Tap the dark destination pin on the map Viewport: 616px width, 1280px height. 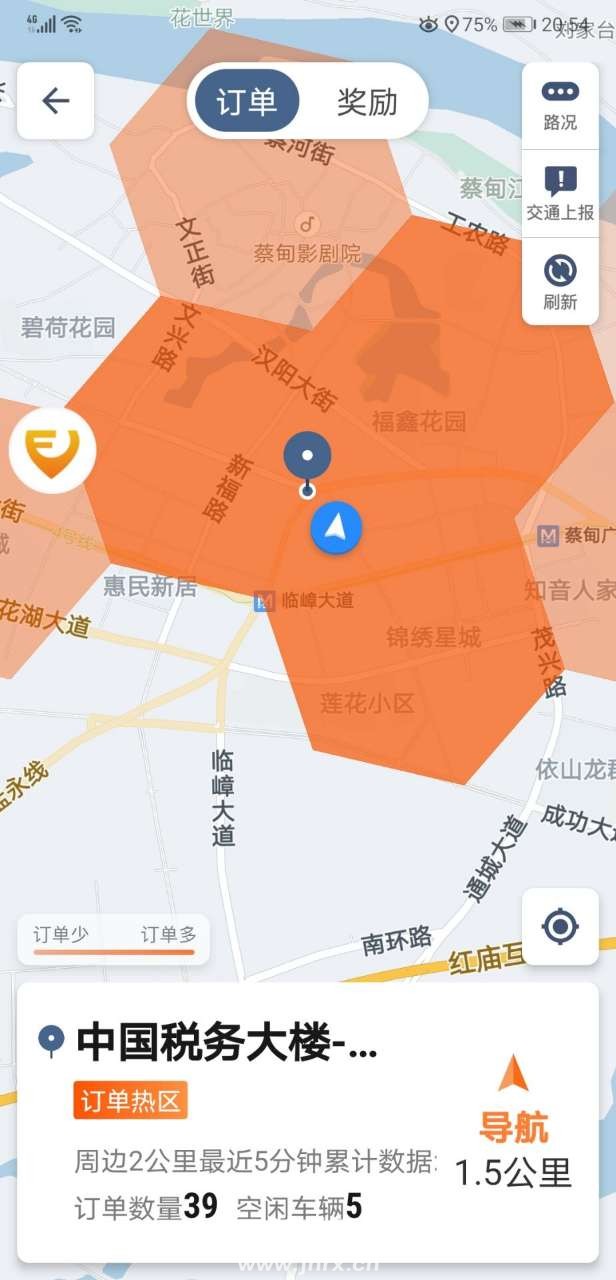(x=307, y=457)
